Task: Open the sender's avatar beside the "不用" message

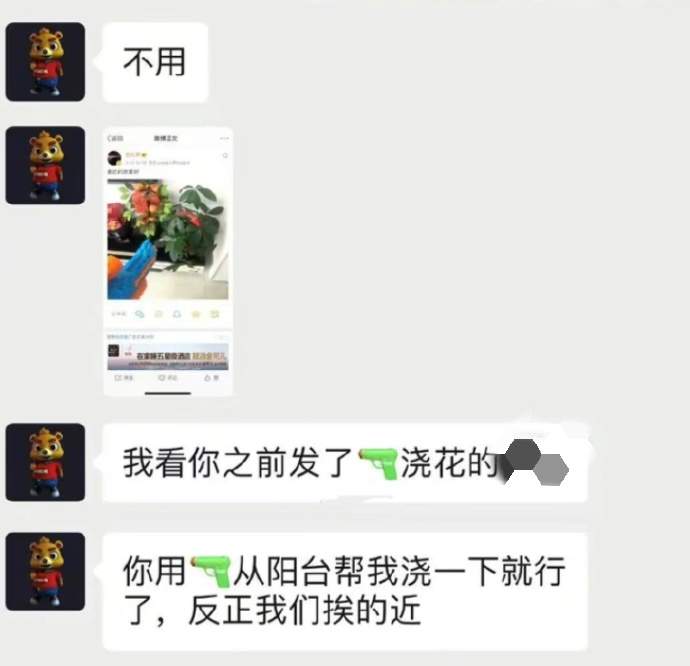Action: (x=45, y=62)
